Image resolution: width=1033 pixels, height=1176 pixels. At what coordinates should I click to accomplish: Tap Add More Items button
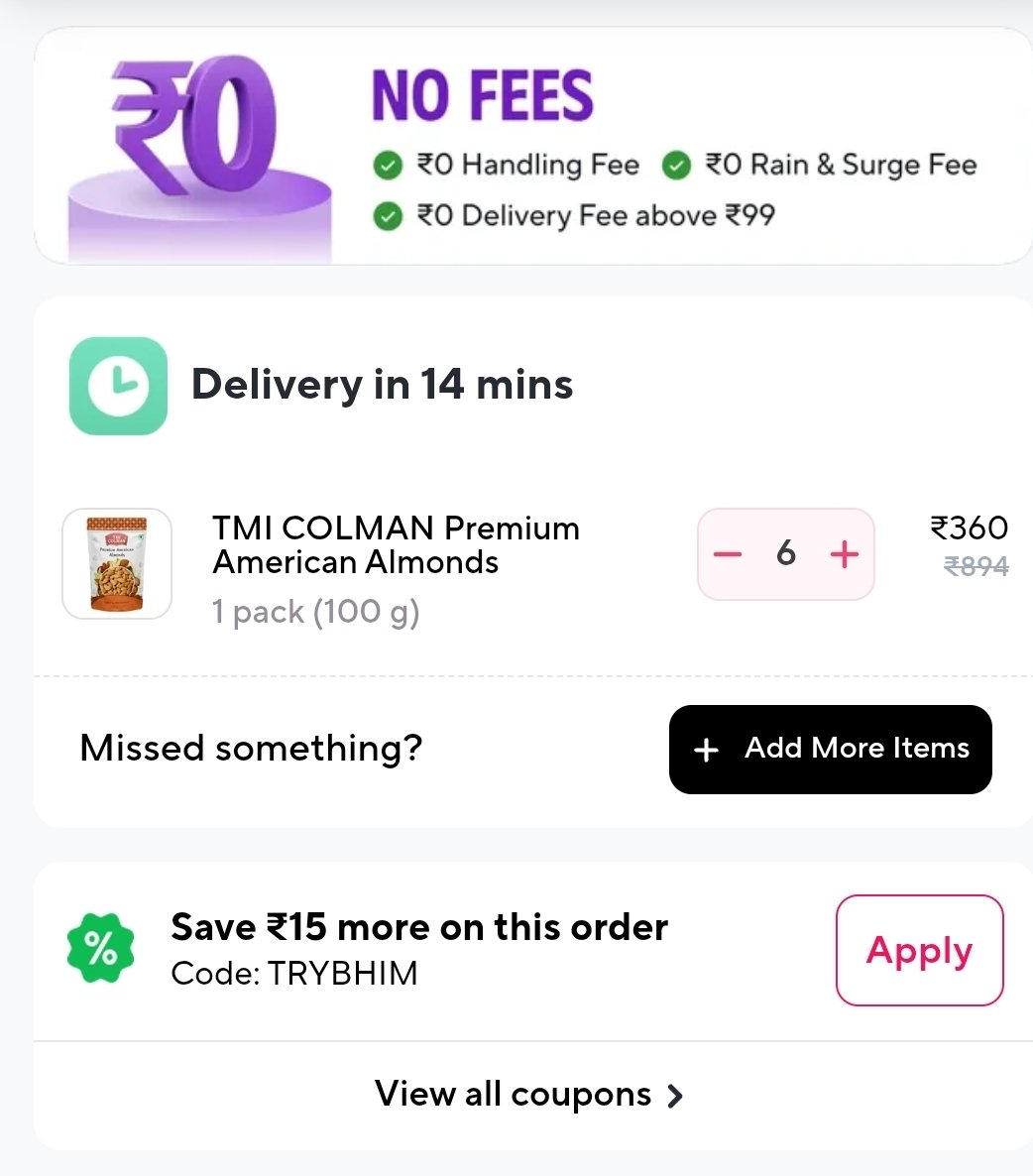click(x=830, y=749)
